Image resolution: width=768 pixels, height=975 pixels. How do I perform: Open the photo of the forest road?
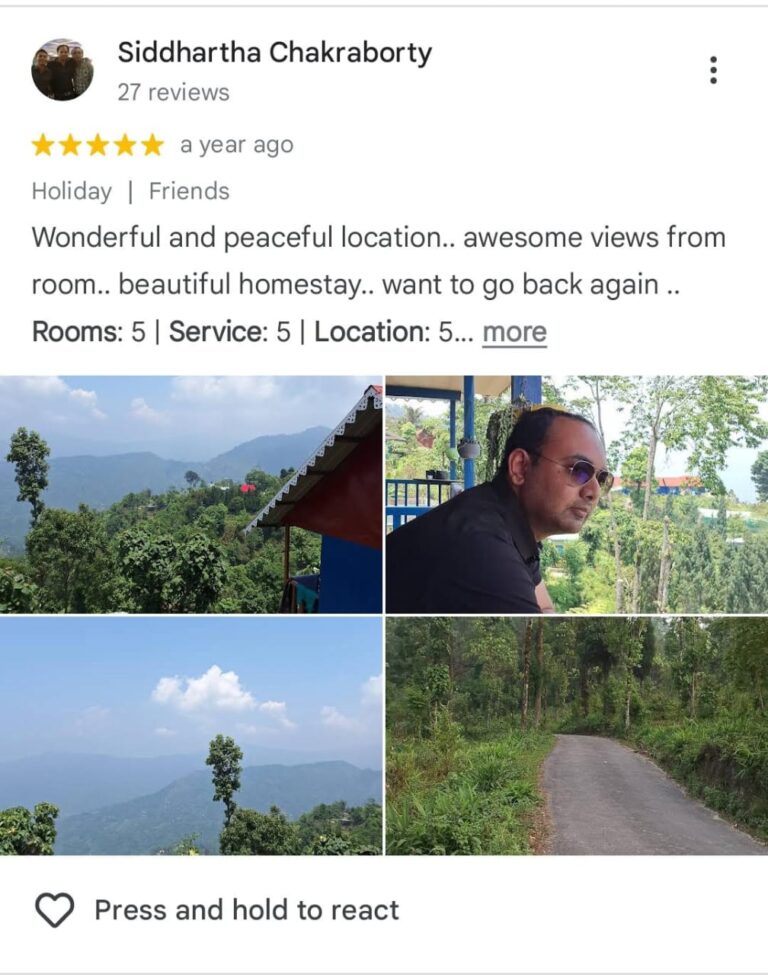click(576, 735)
